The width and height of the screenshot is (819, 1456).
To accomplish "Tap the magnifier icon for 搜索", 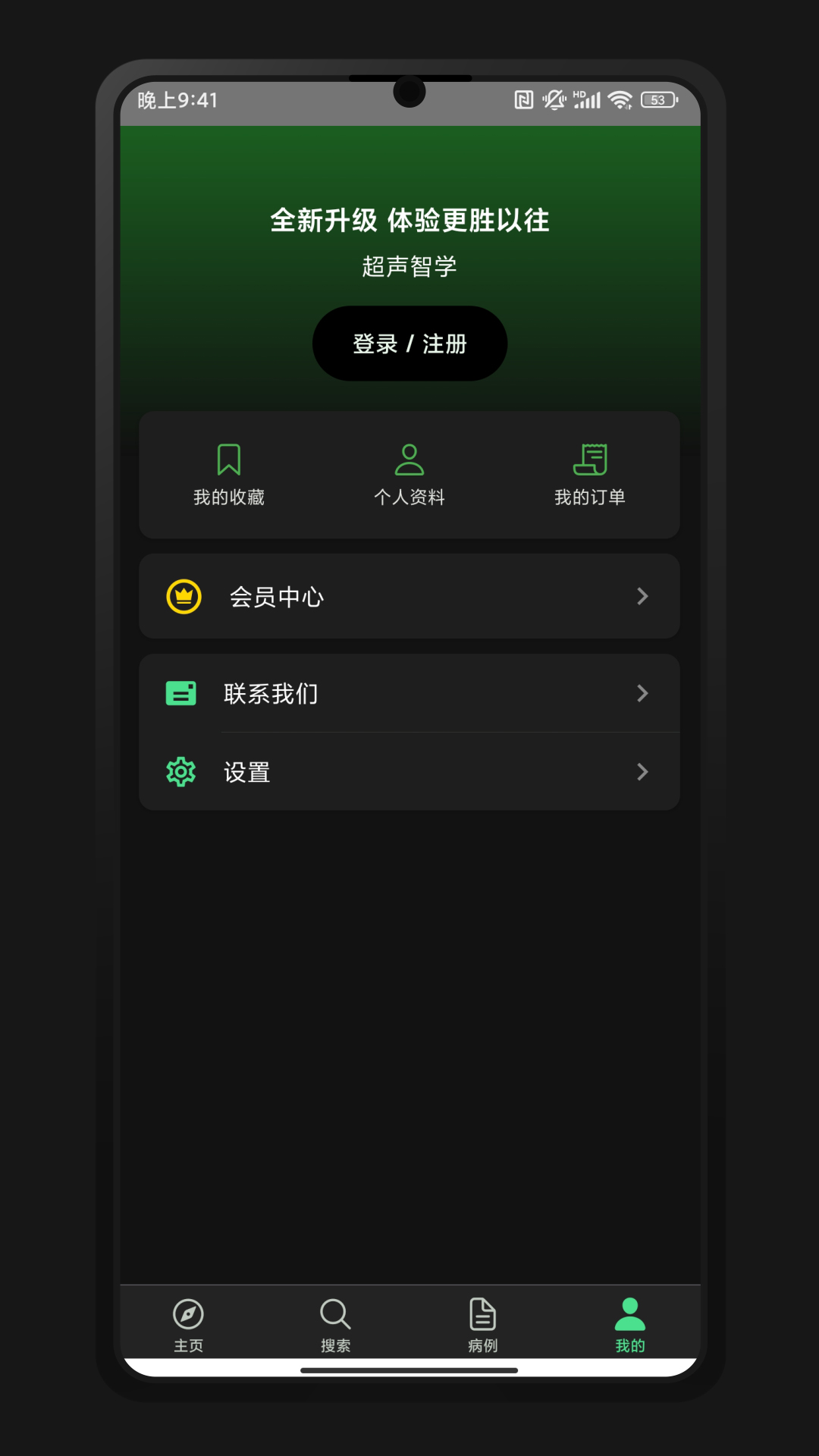I will pyautogui.click(x=336, y=1308).
